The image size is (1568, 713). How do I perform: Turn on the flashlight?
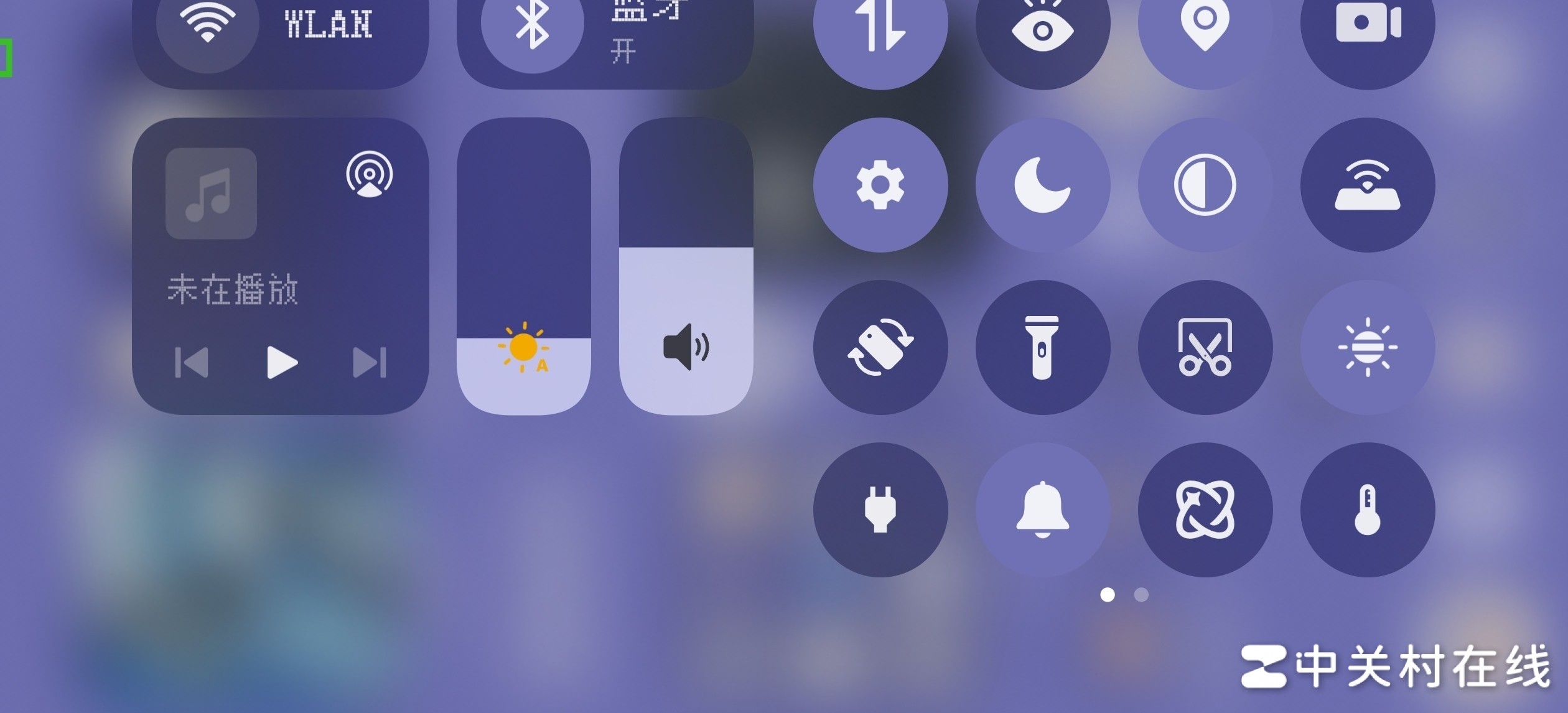pyautogui.click(x=1043, y=347)
